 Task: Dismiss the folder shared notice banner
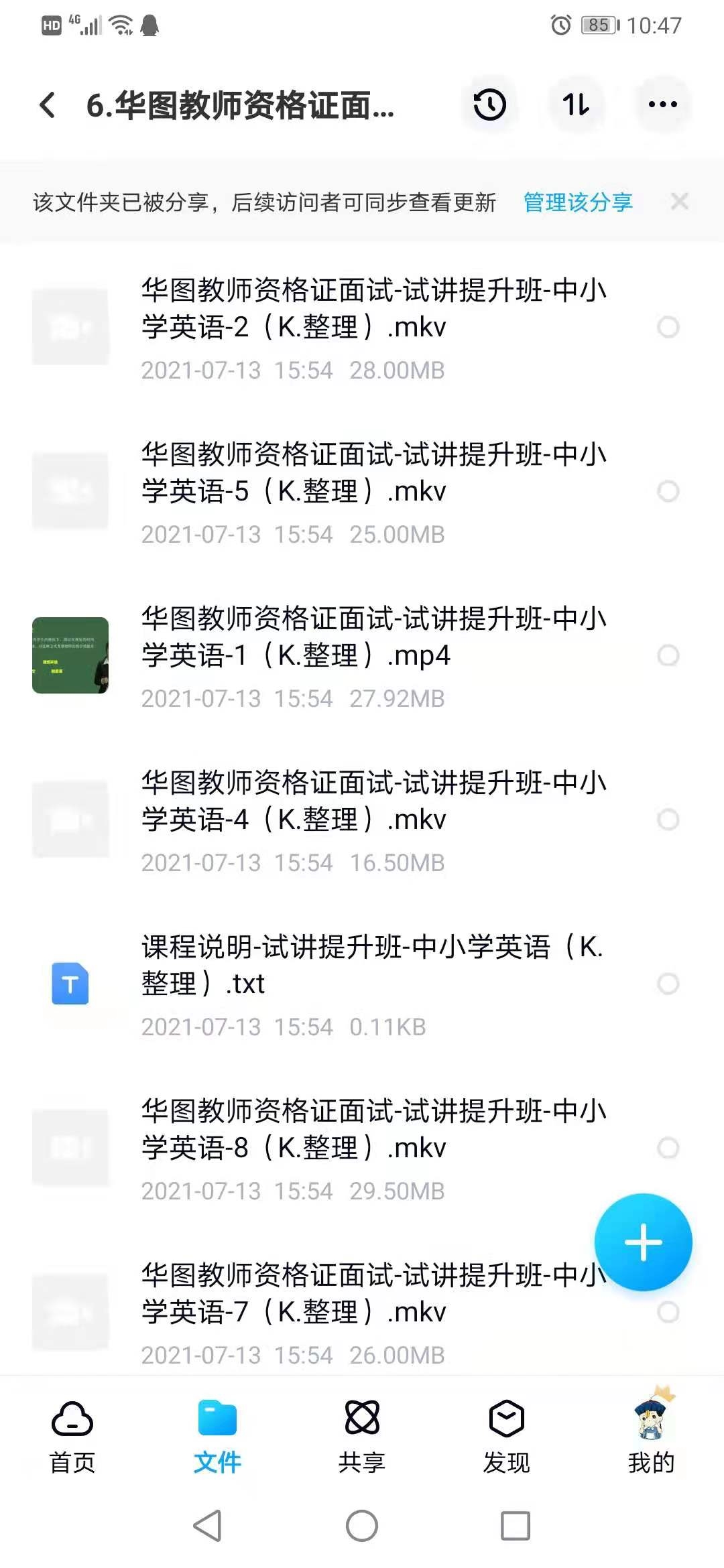tap(679, 202)
